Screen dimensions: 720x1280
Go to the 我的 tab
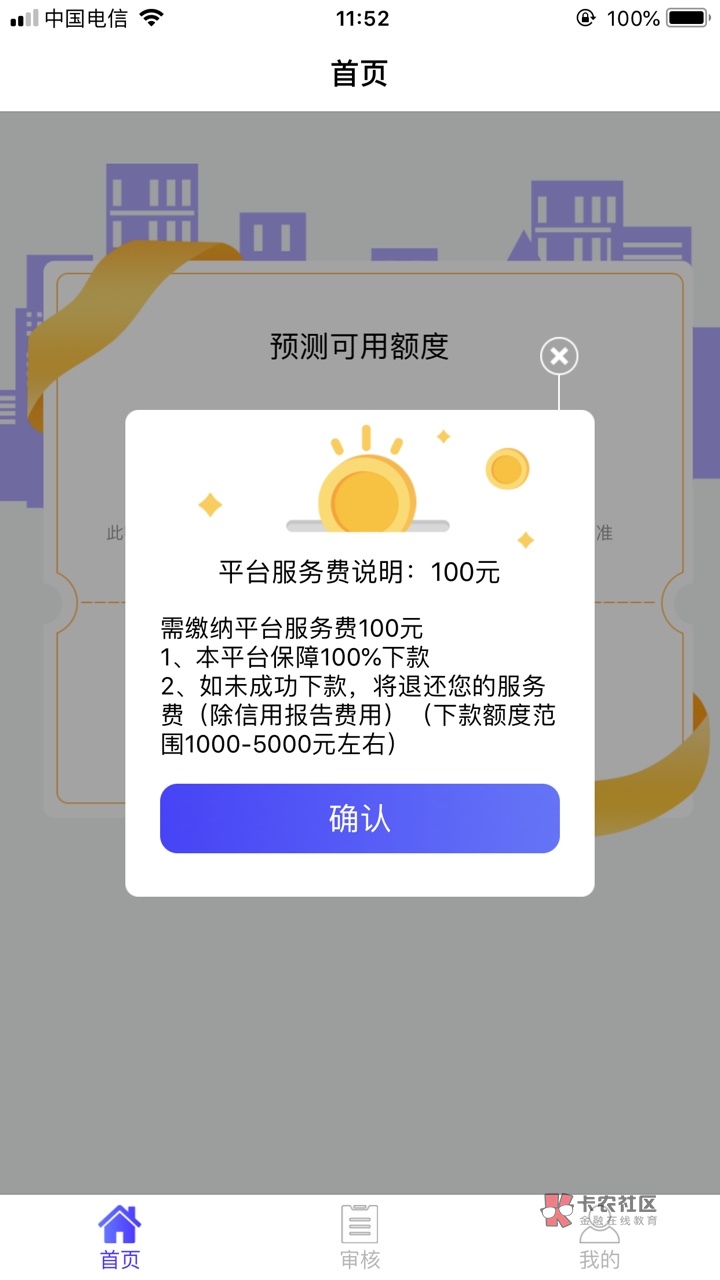point(599,1240)
